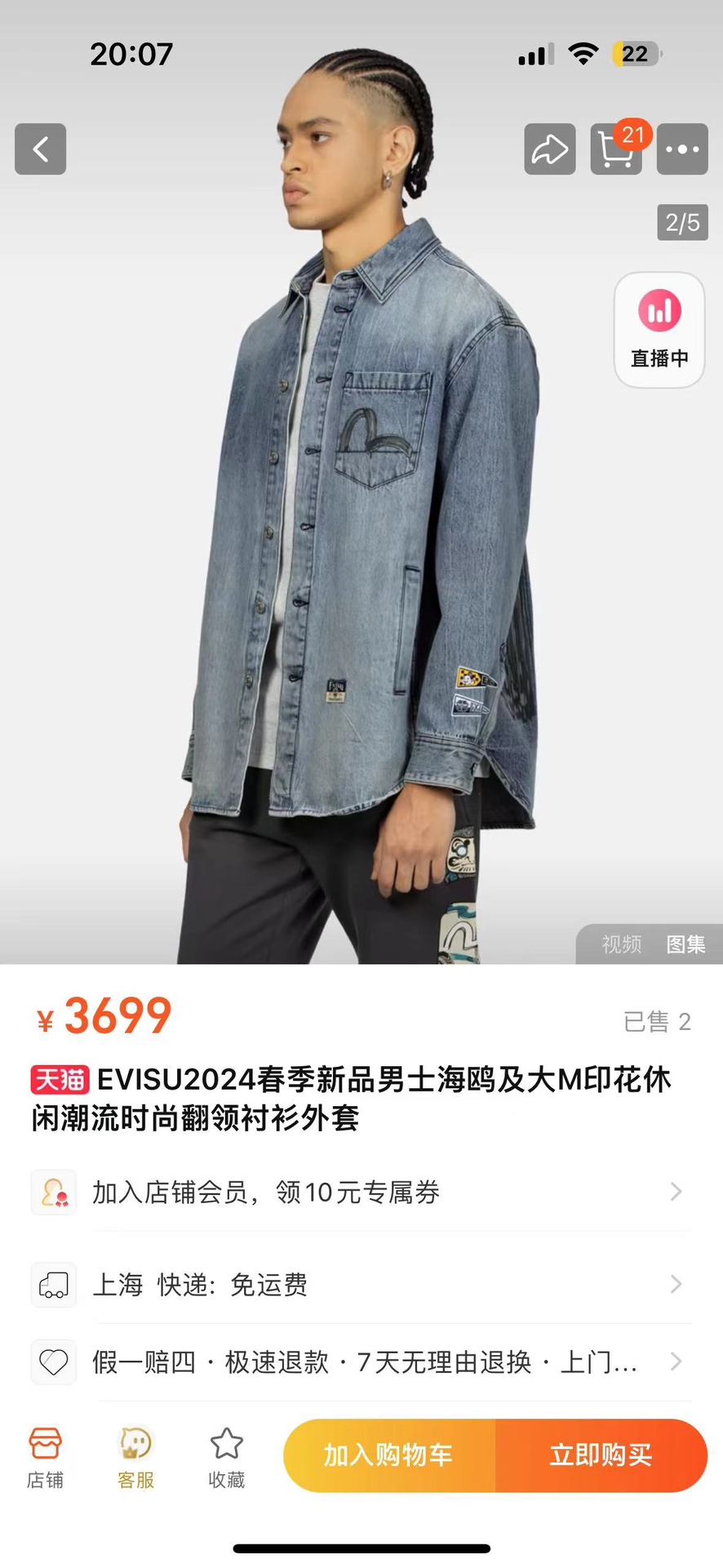Open the 上海 shipping details row
Image resolution: width=723 pixels, height=1568 pixels.
click(361, 1285)
